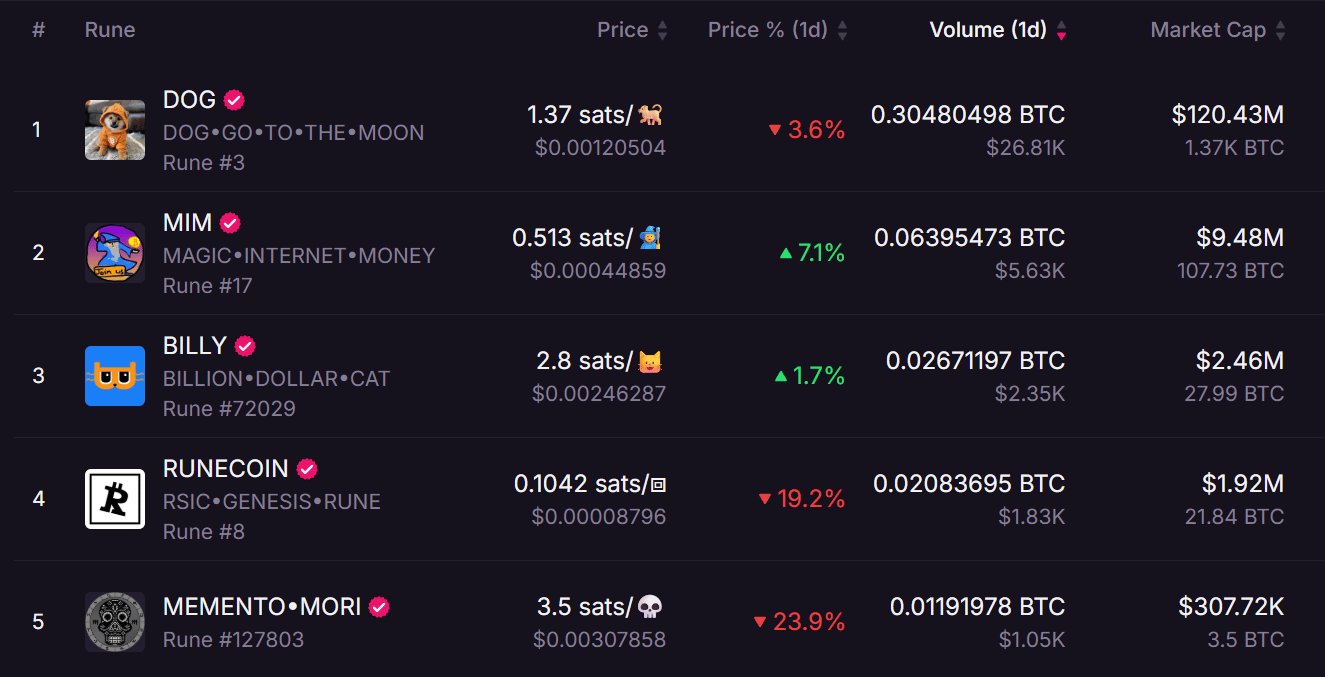Screen dimensions: 1325x677
Task: Open the DOG rune row
Action: [189, 100]
